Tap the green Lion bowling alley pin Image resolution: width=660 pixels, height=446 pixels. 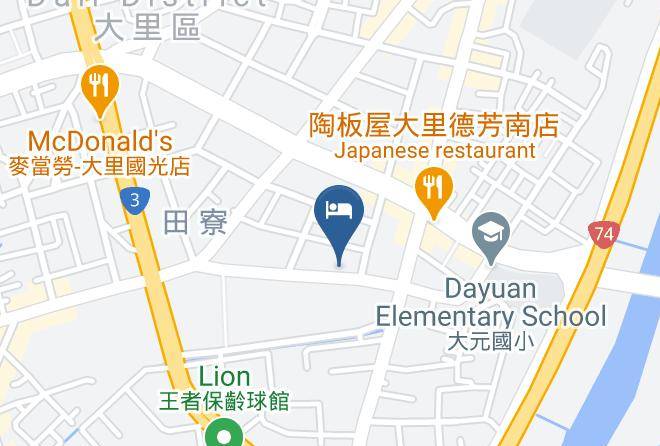point(224,433)
